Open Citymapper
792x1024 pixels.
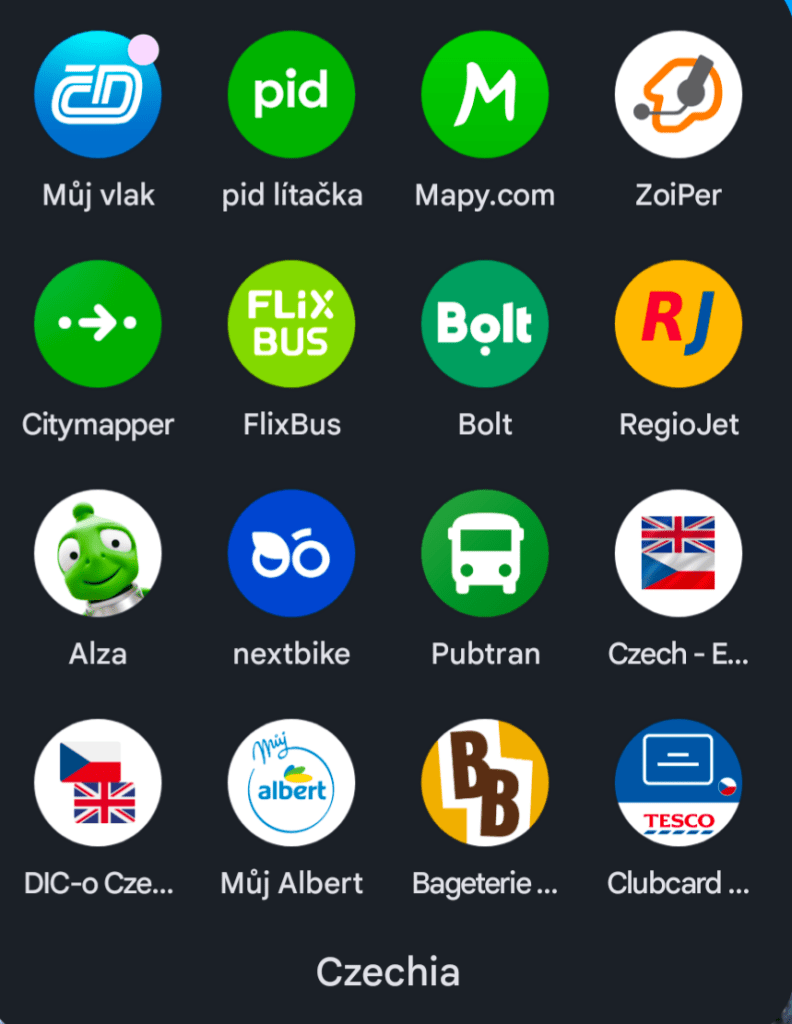coord(98,324)
